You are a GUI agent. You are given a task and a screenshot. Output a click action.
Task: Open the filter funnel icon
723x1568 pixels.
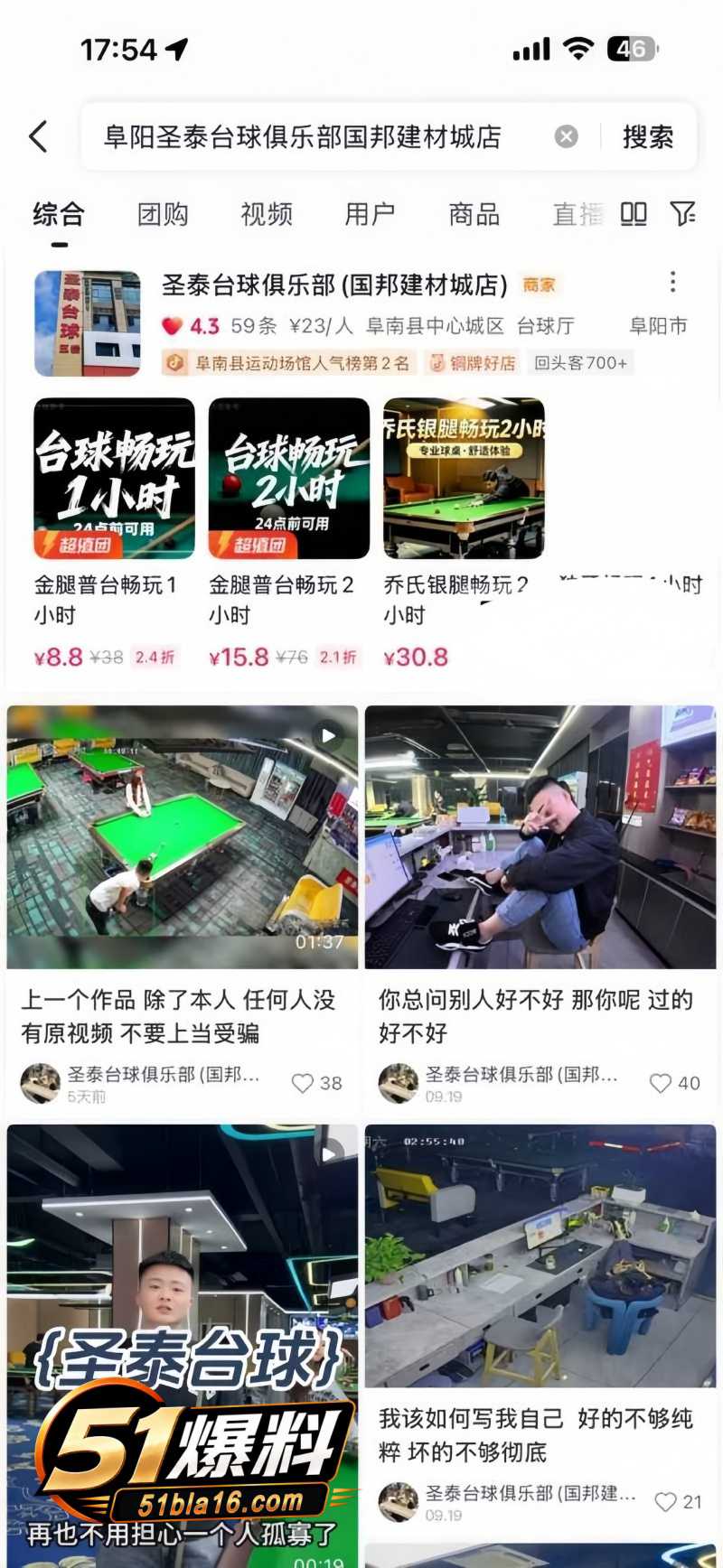(x=682, y=214)
